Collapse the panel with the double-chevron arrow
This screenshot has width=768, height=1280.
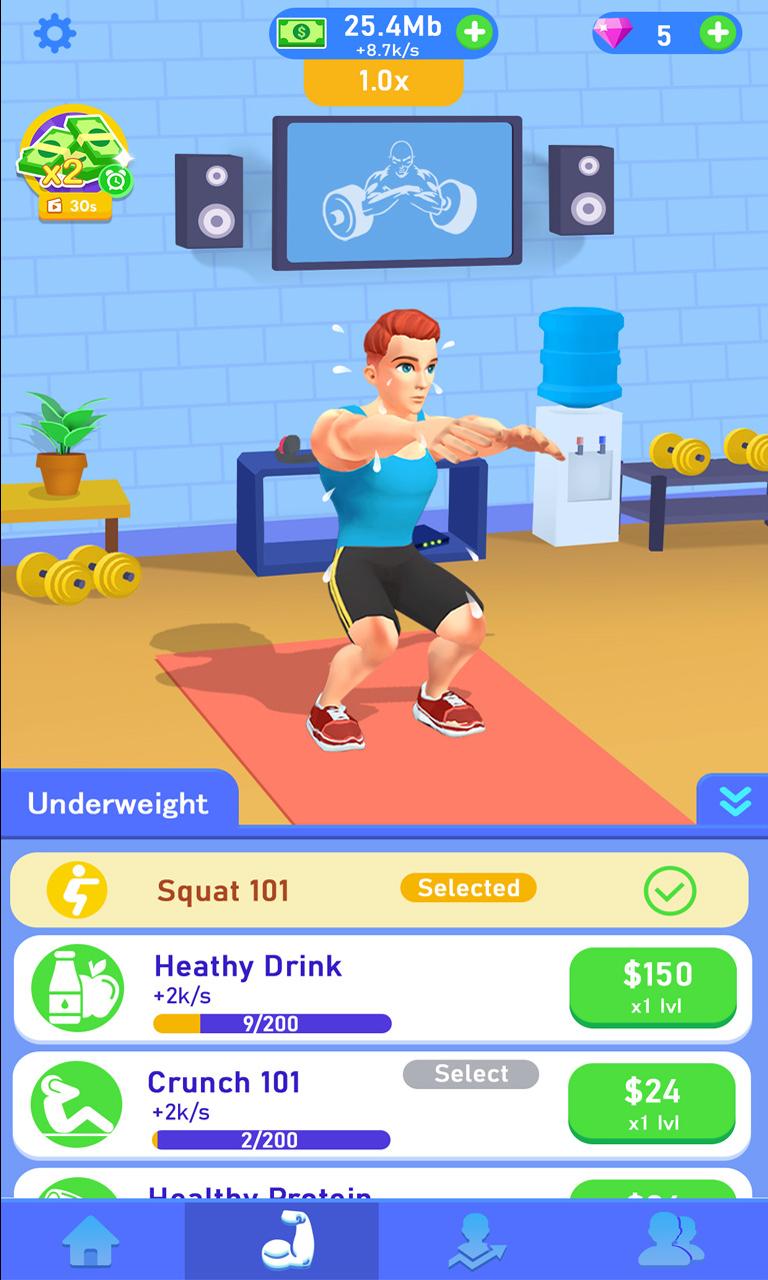click(734, 800)
